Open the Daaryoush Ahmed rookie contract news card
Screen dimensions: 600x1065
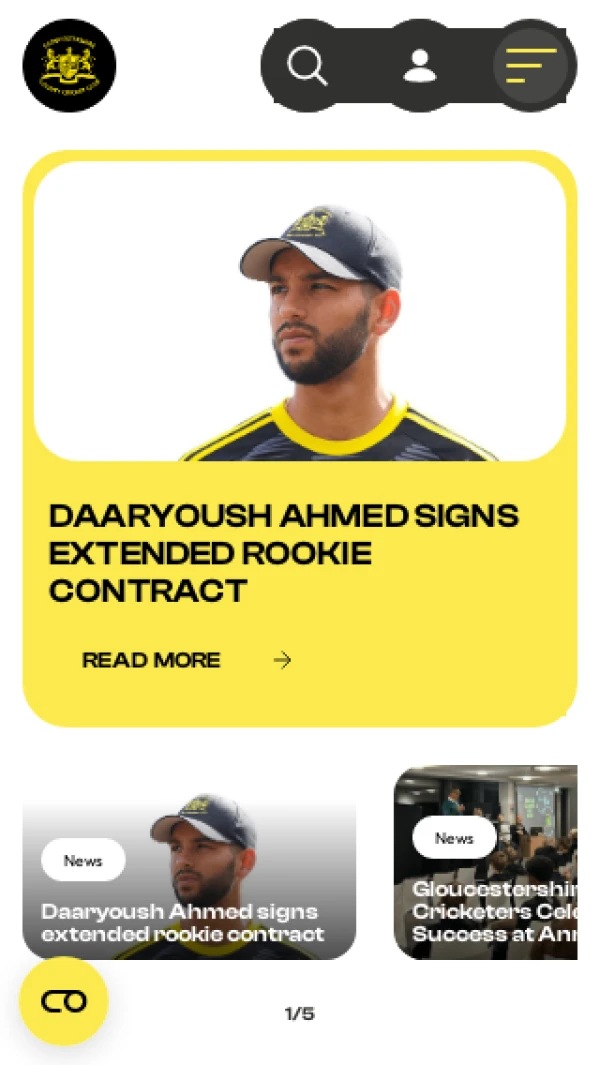coord(189,880)
